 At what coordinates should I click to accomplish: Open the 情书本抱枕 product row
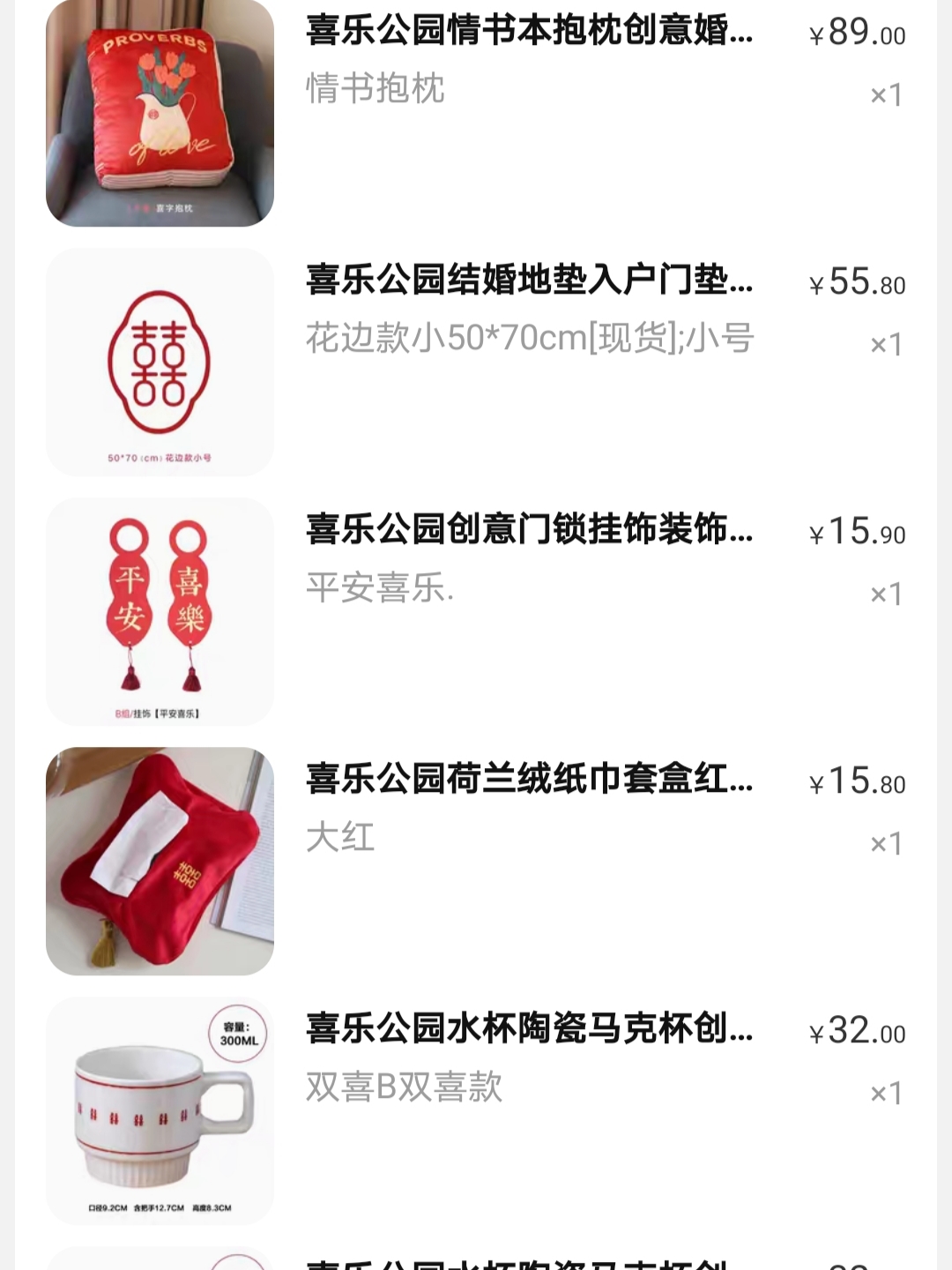pos(529,32)
